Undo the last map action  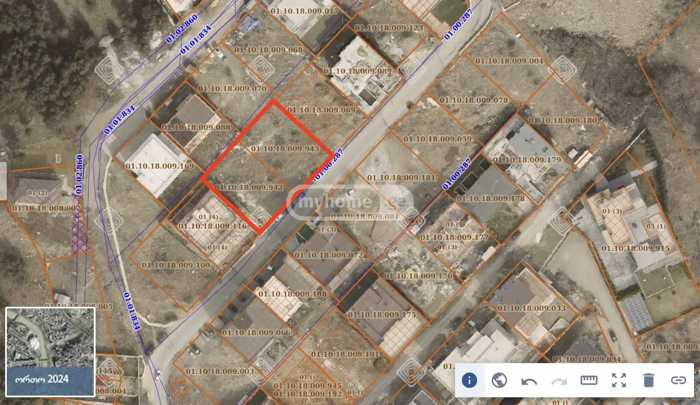[529, 380]
